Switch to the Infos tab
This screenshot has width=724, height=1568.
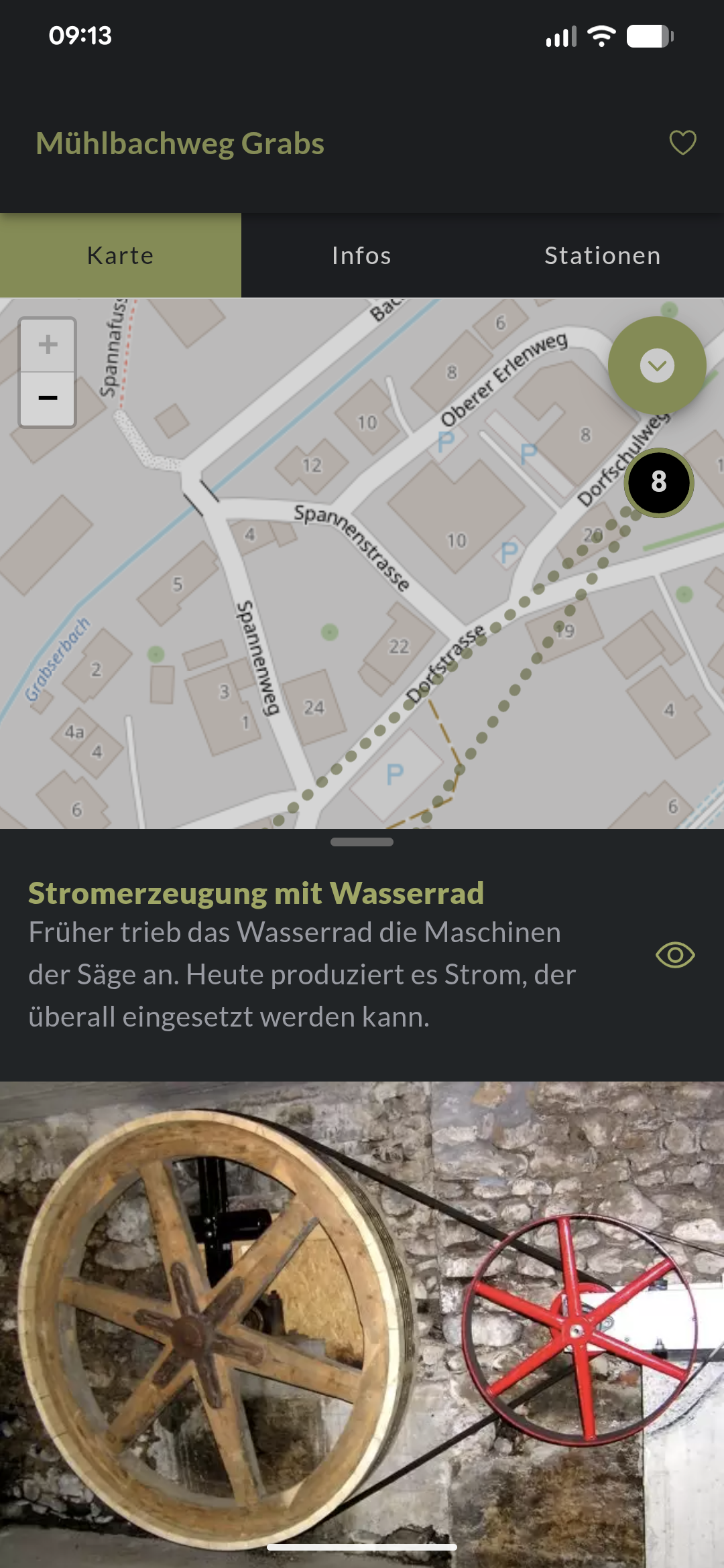(361, 255)
